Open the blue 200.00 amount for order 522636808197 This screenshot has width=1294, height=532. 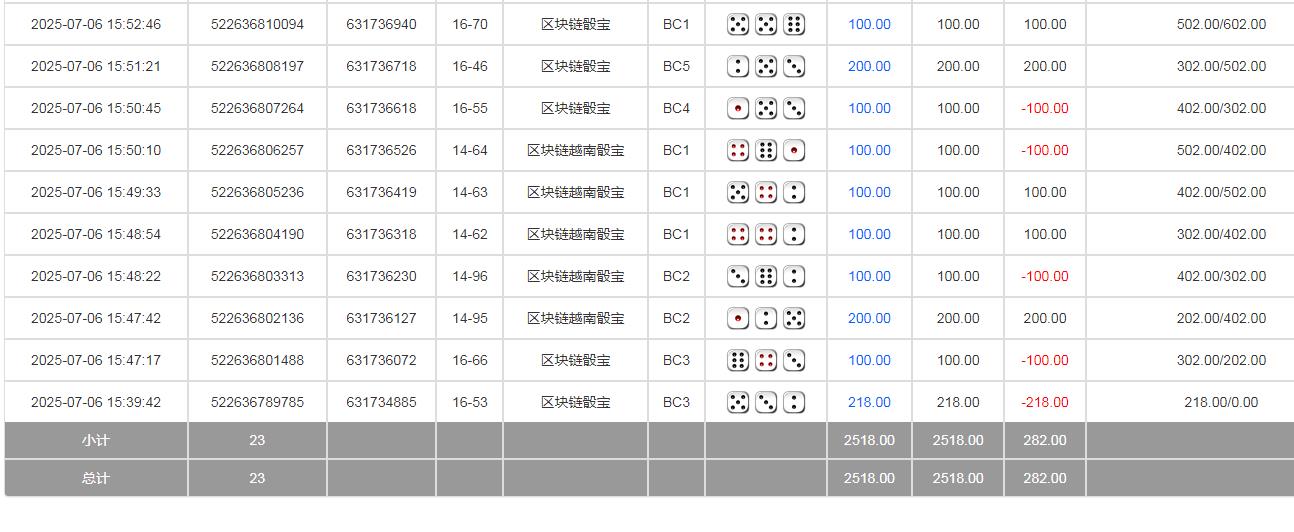[x=869, y=66]
